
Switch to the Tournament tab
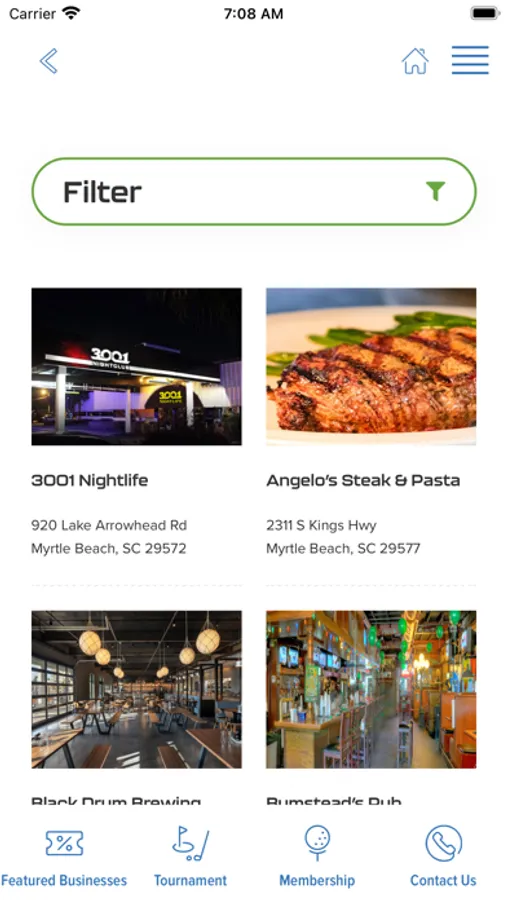(191, 856)
